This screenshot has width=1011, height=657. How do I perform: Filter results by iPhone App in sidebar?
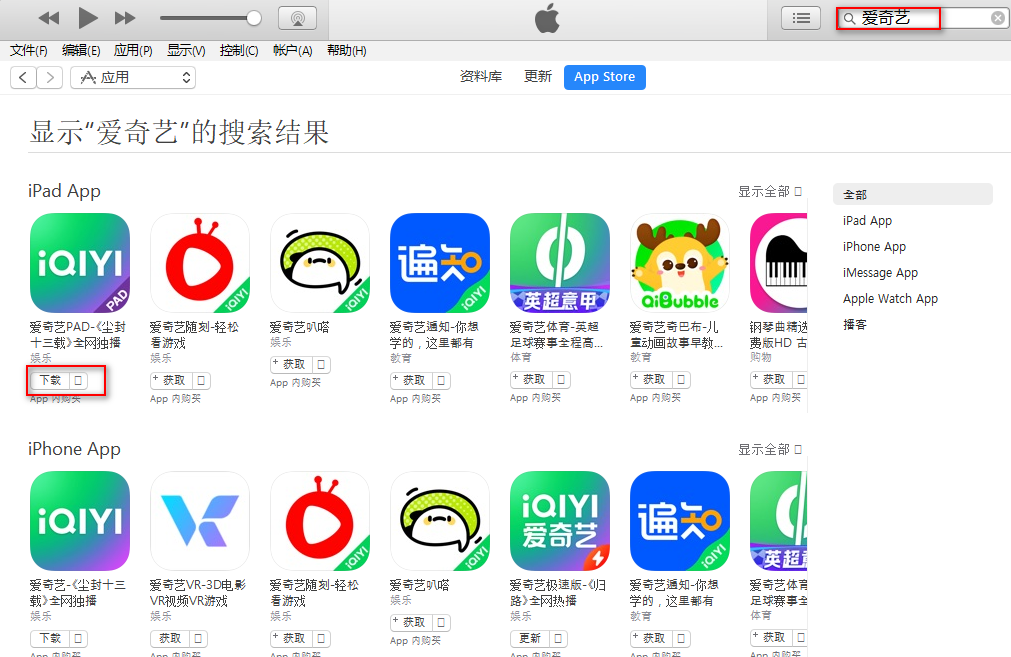coord(874,246)
